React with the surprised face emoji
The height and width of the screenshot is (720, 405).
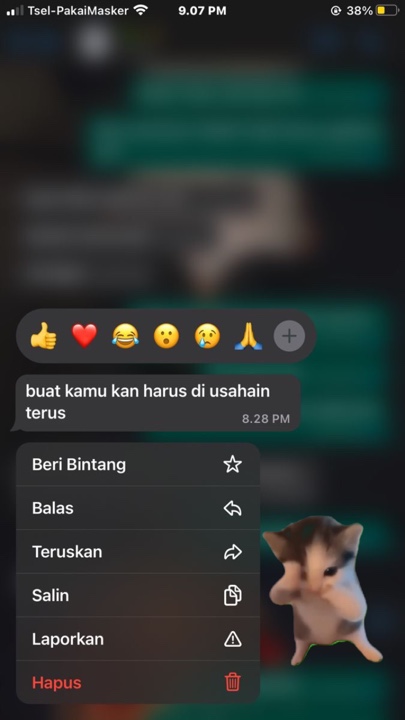click(166, 336)
